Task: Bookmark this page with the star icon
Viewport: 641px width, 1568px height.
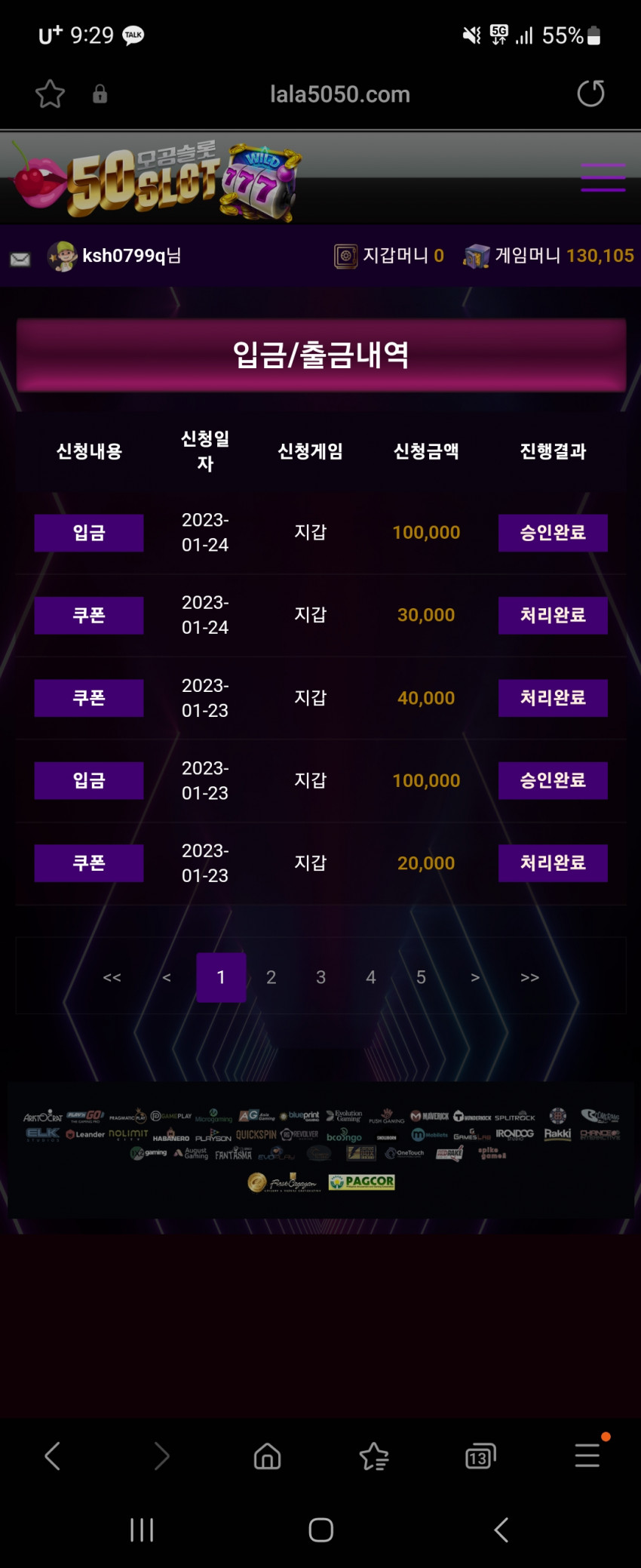Action: pyautogui.click(x=50, y=94)
